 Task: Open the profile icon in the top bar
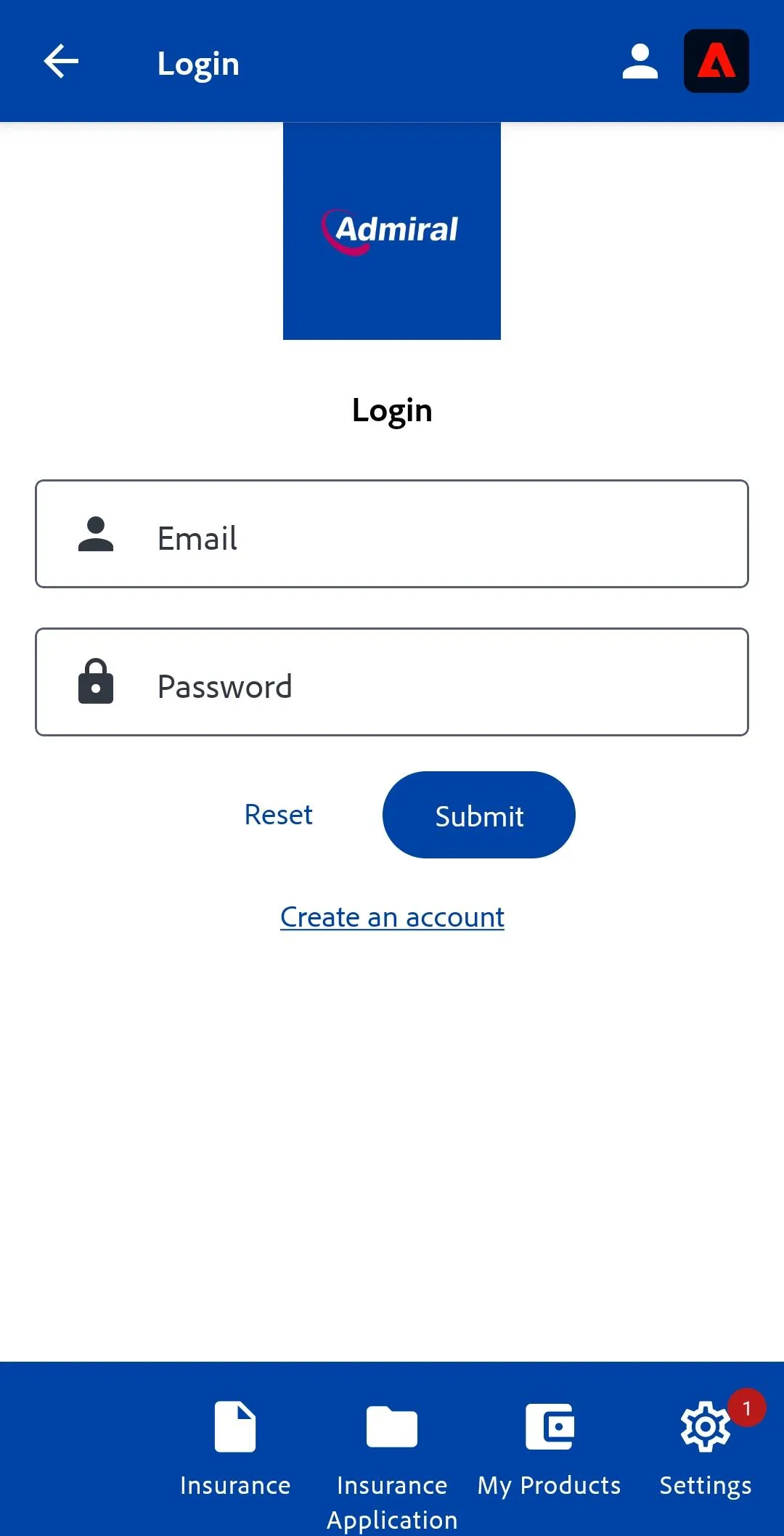pos(640,61)
